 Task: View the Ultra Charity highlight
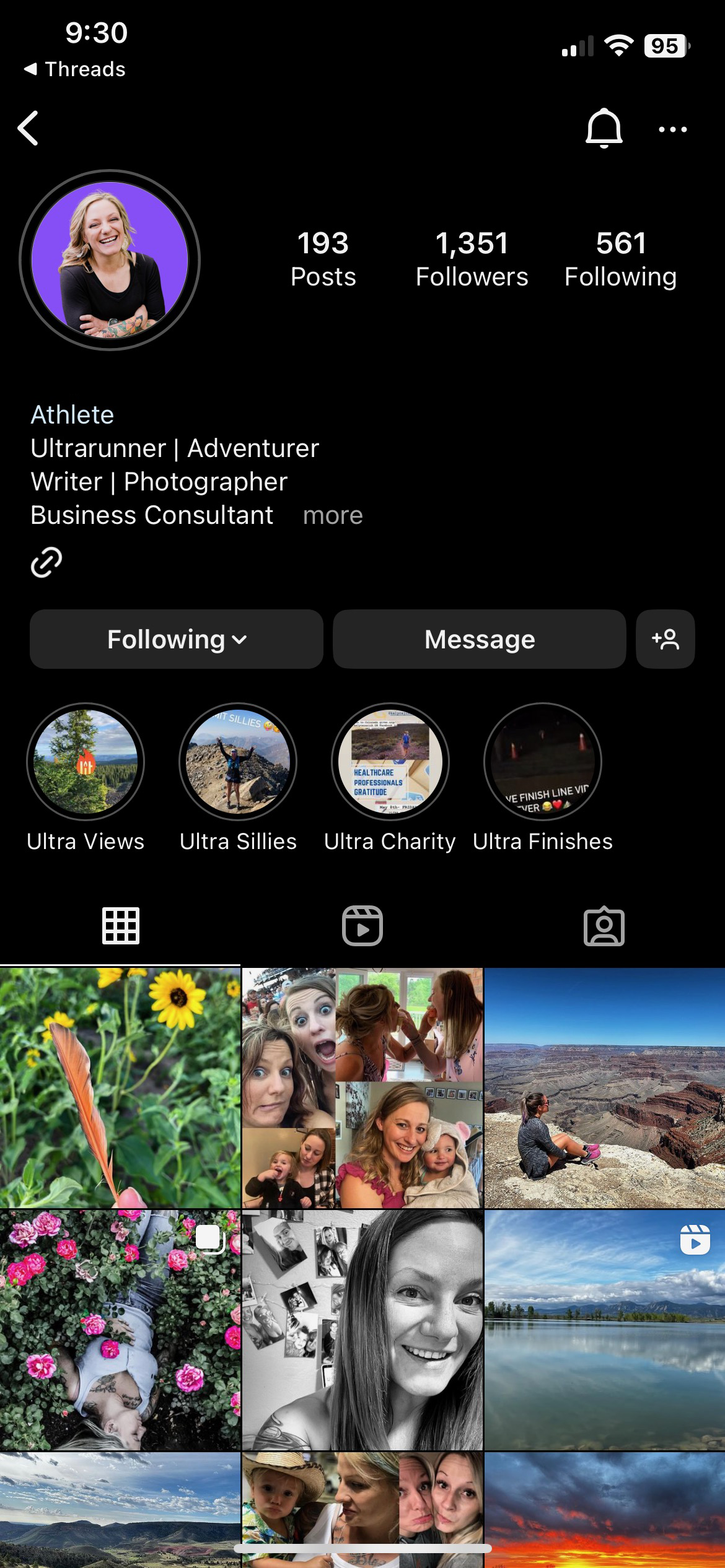(390, 761)
